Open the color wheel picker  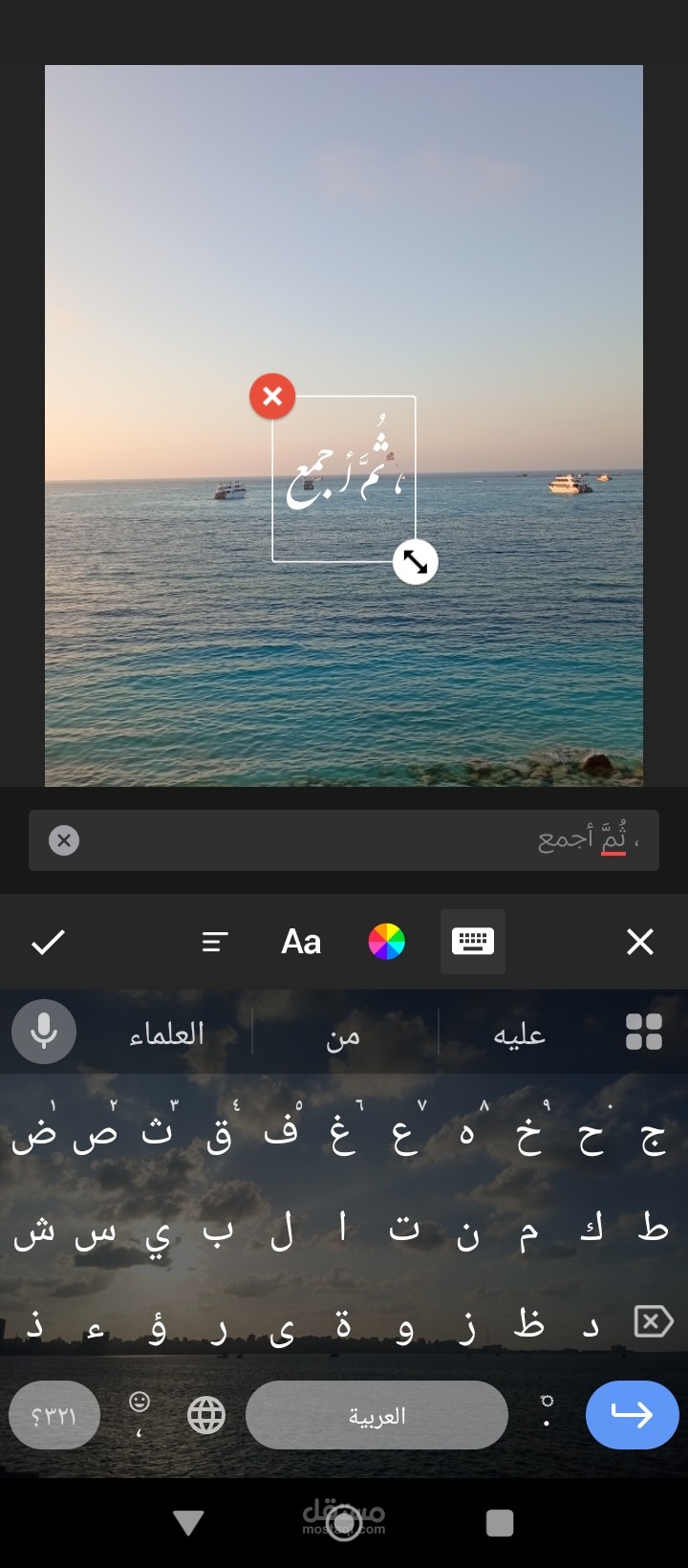click(387, 942)
